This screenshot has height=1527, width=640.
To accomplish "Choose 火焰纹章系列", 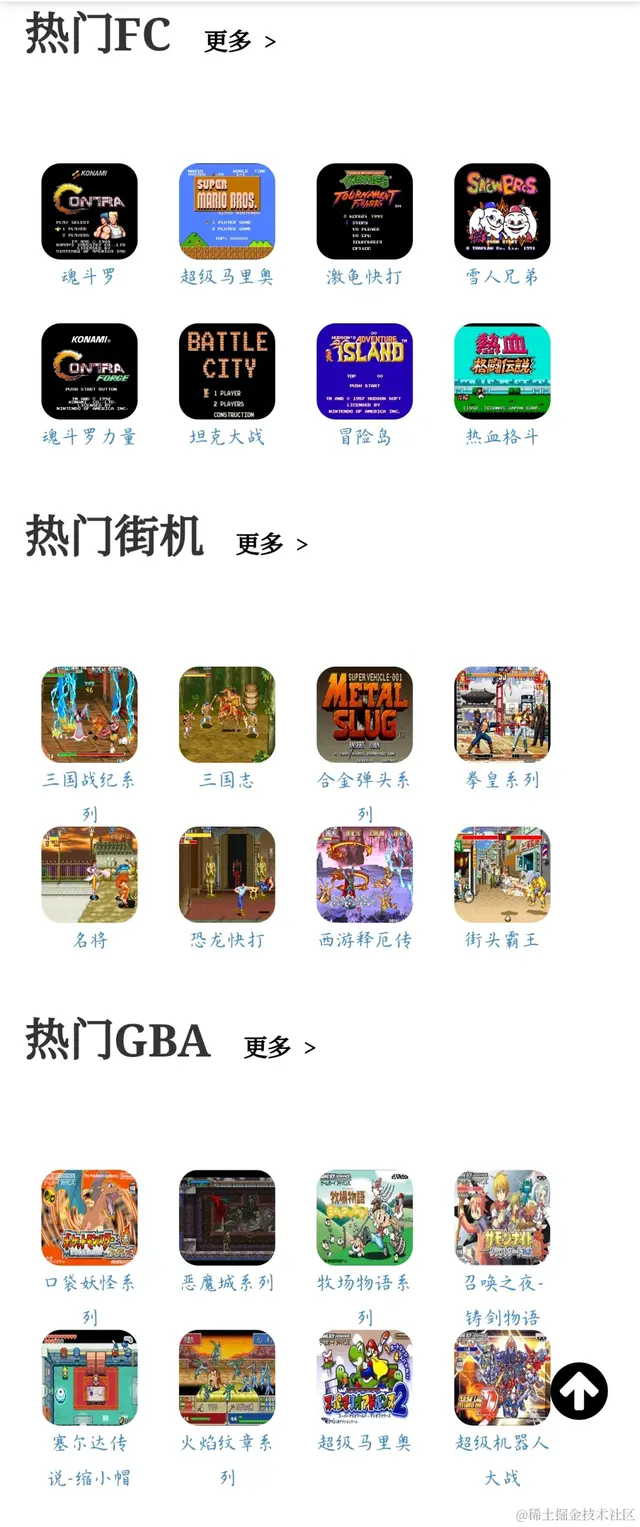I will click(227, 1378).
